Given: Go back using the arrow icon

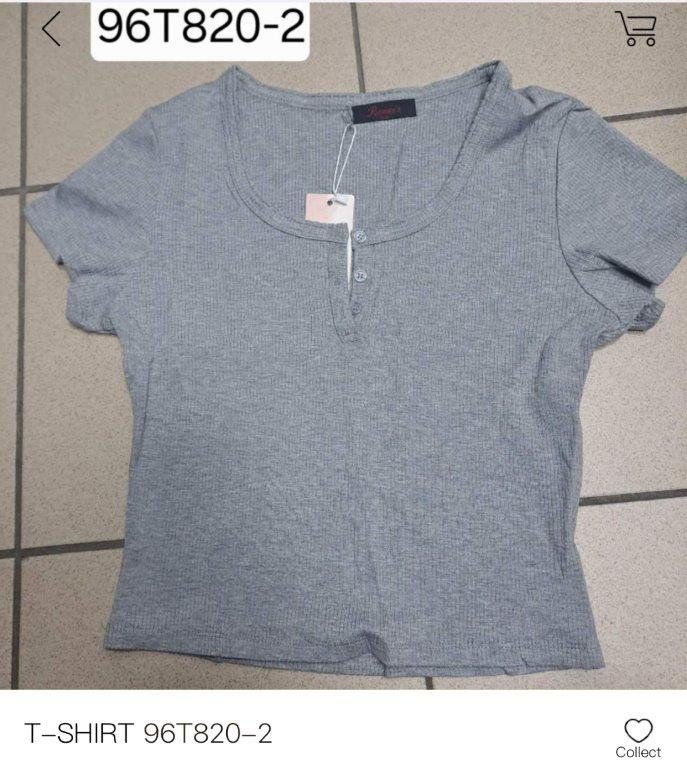Looking at the screenshot, I should (51, 29).
